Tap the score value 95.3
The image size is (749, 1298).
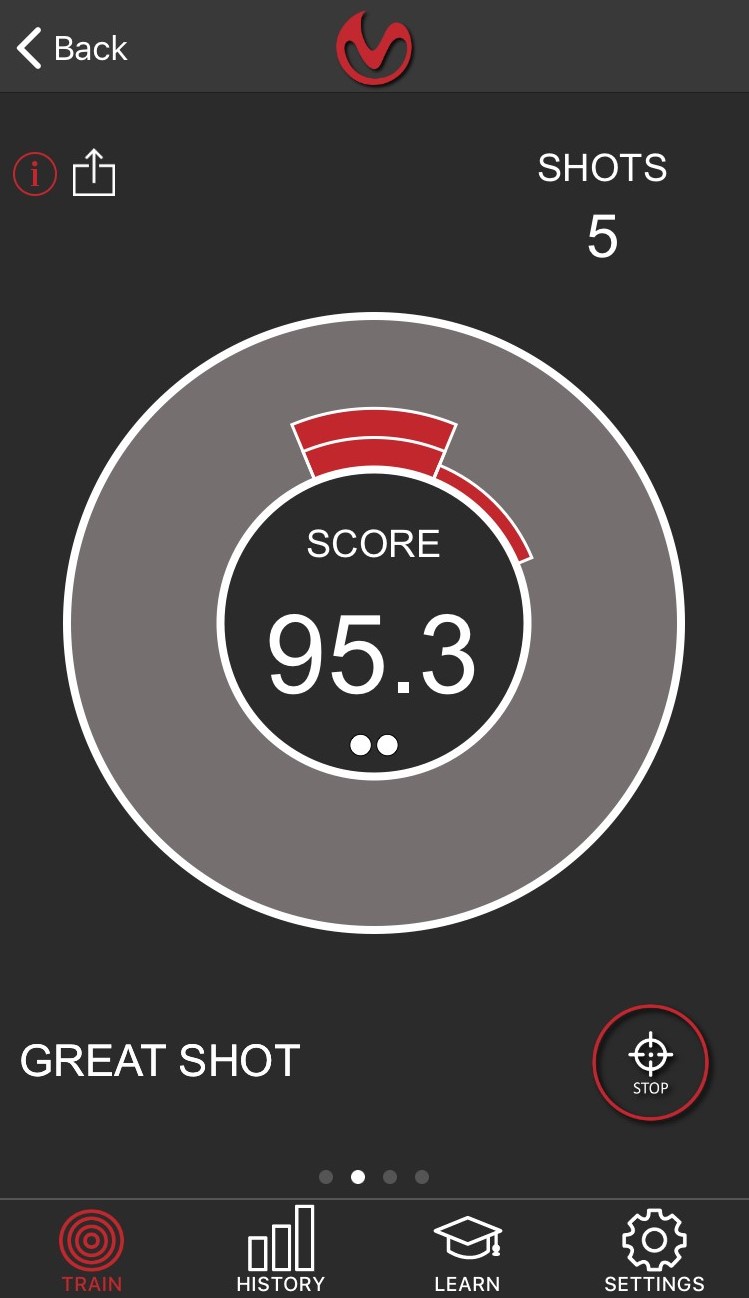point(374,650)
